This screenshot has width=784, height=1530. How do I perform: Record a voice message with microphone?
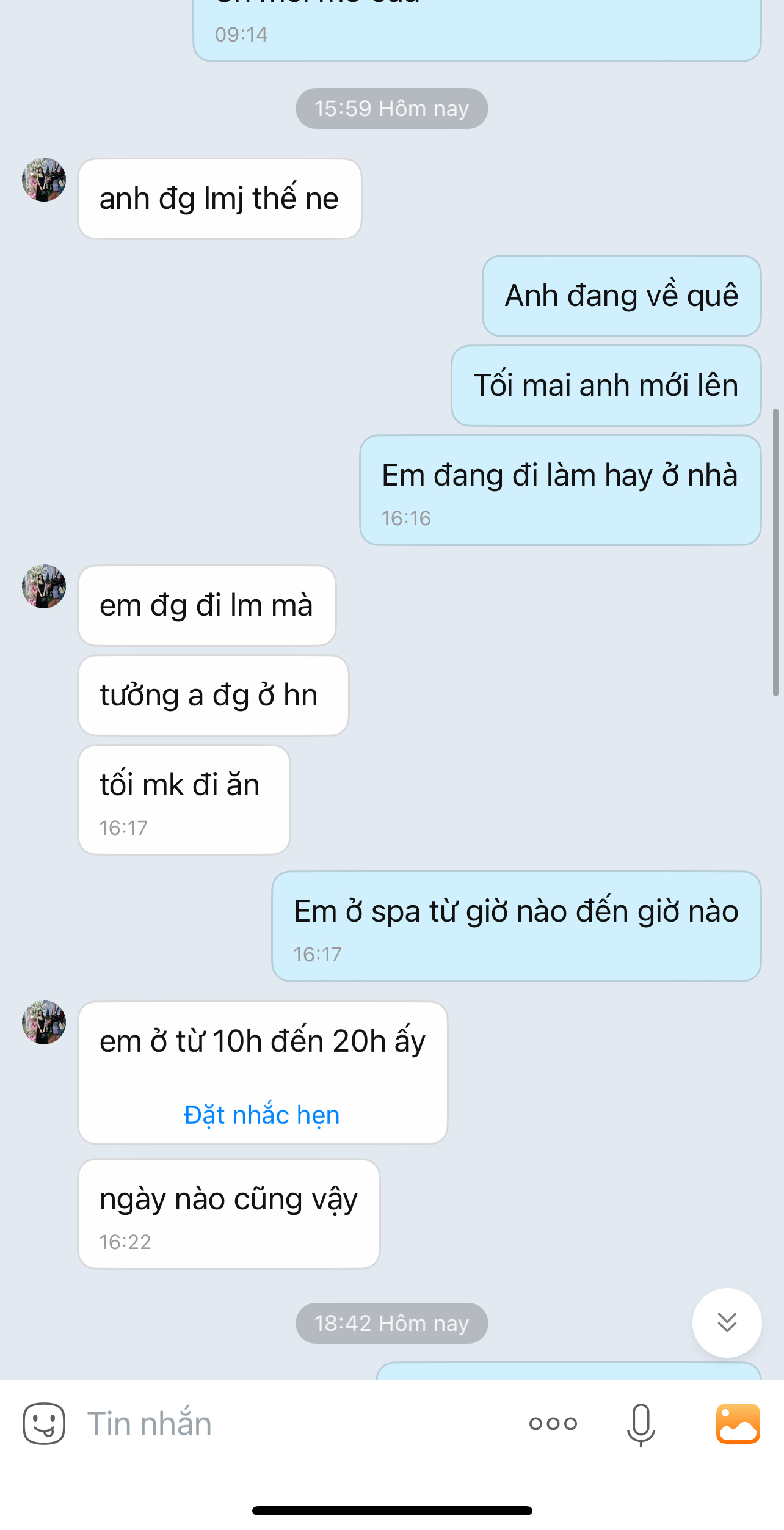point(641,1424)
